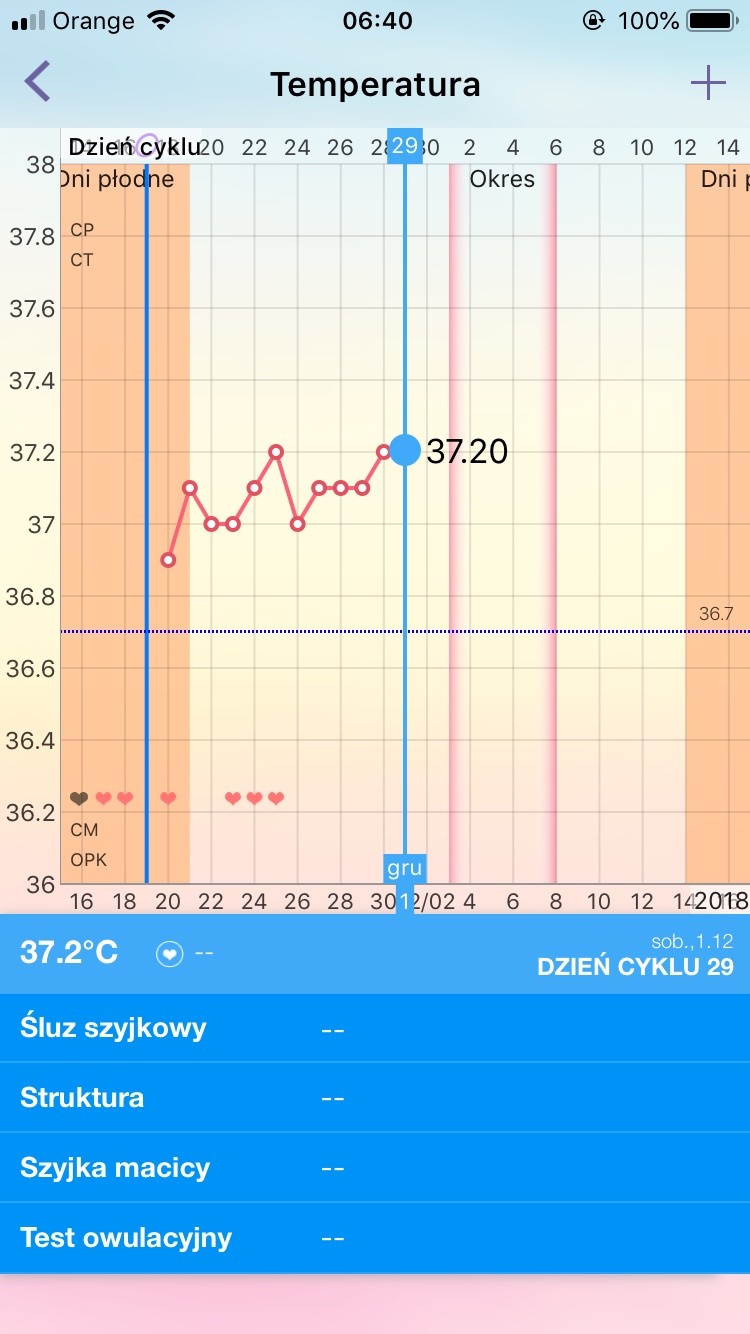This screenshot has height=1334, width=750.
Task: Open the Śluz szyjkowy row
Action: [374, 1028]
